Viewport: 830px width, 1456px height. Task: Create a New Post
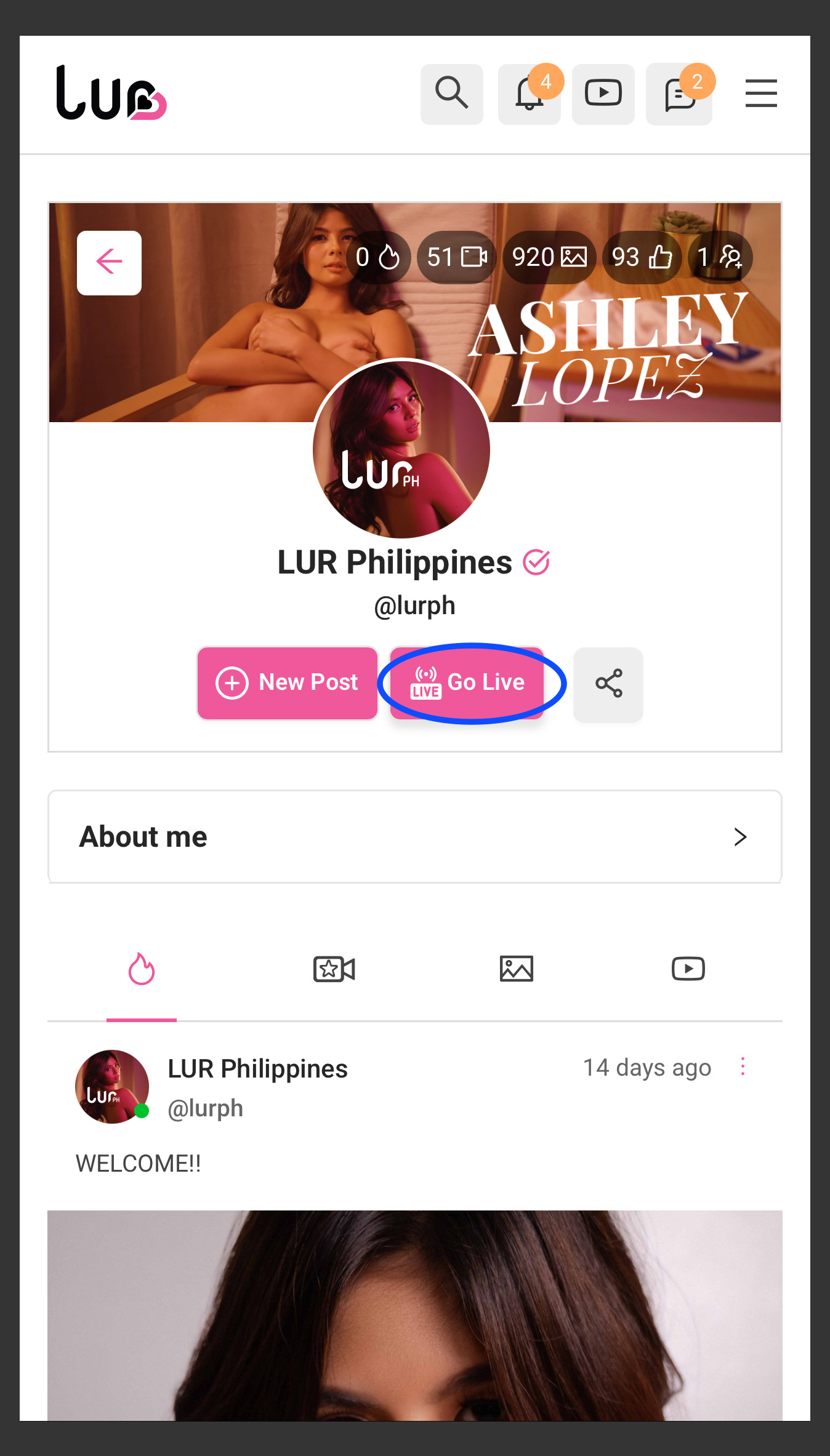pyautogui.click(x=287, y=682)
